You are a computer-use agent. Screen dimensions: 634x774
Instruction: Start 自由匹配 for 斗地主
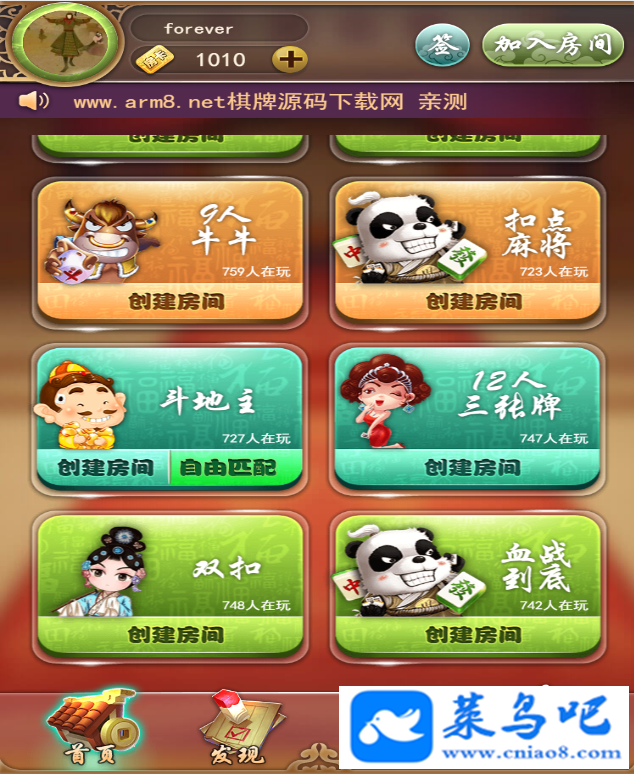[x=227, y=467]
